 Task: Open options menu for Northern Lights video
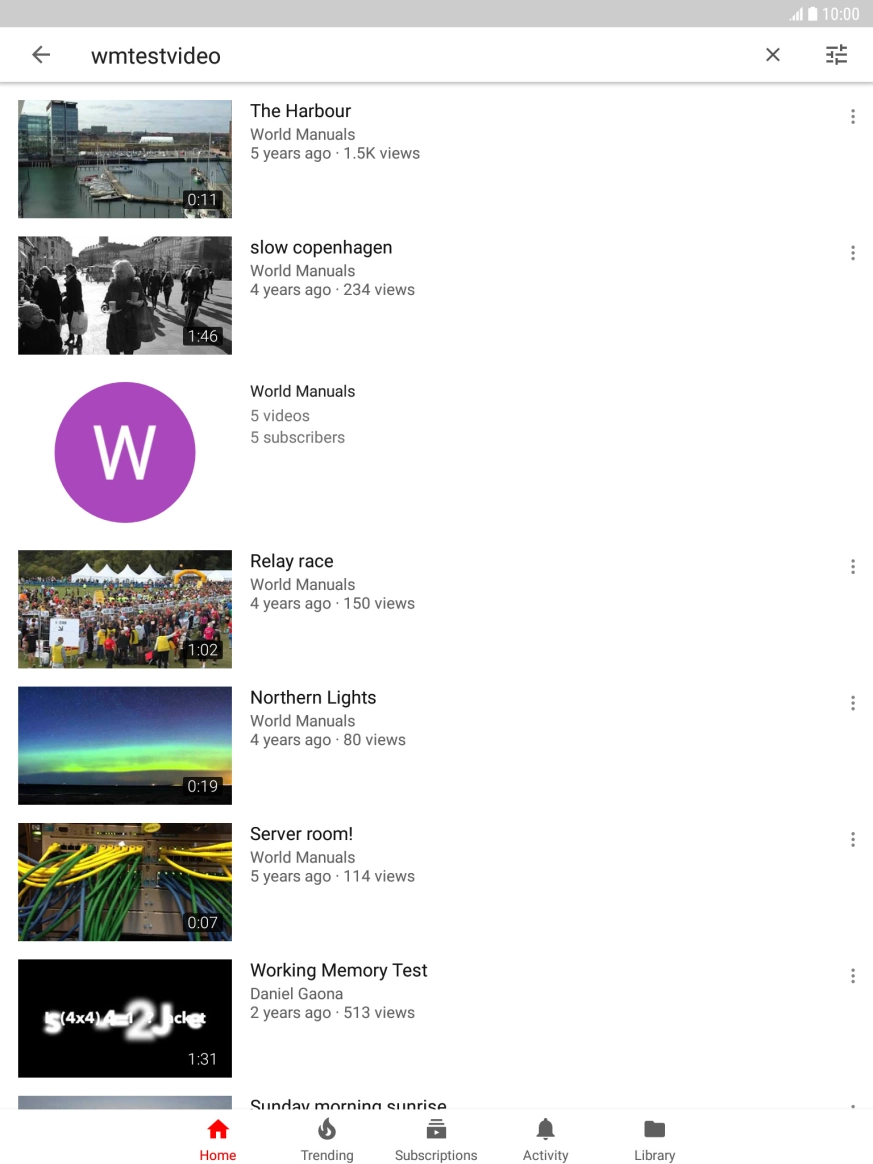(853, 703)
